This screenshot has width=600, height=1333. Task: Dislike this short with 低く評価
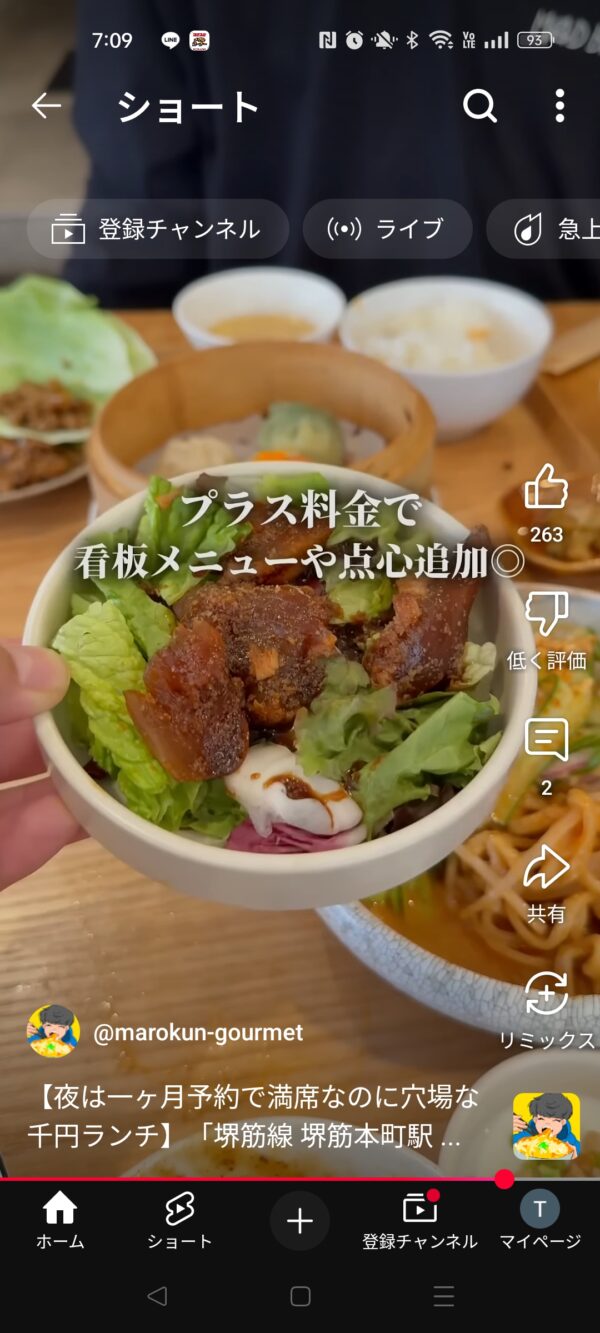tap(546, 614)
